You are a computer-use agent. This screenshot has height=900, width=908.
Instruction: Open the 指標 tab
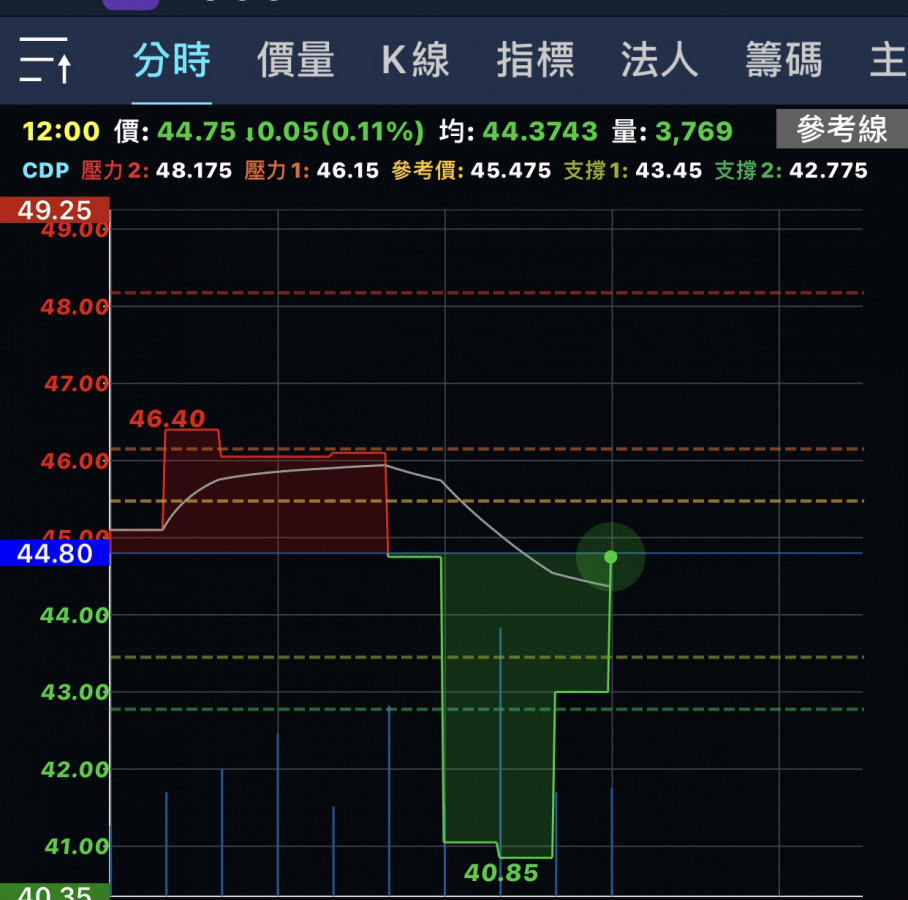pos(536,60)
